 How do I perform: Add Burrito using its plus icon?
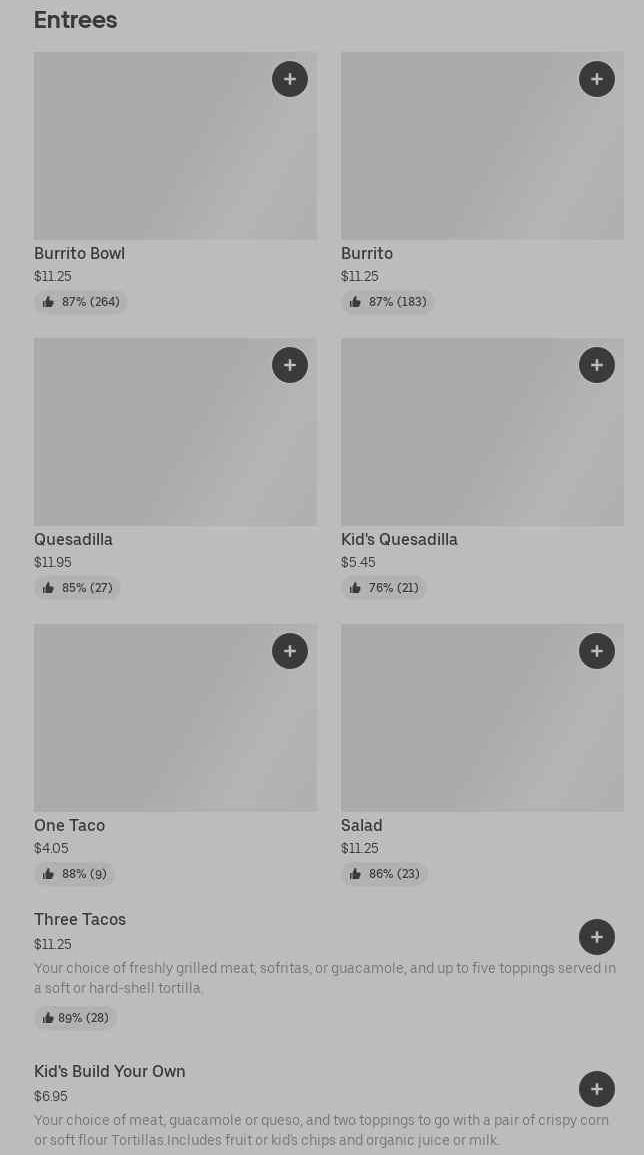597,79
